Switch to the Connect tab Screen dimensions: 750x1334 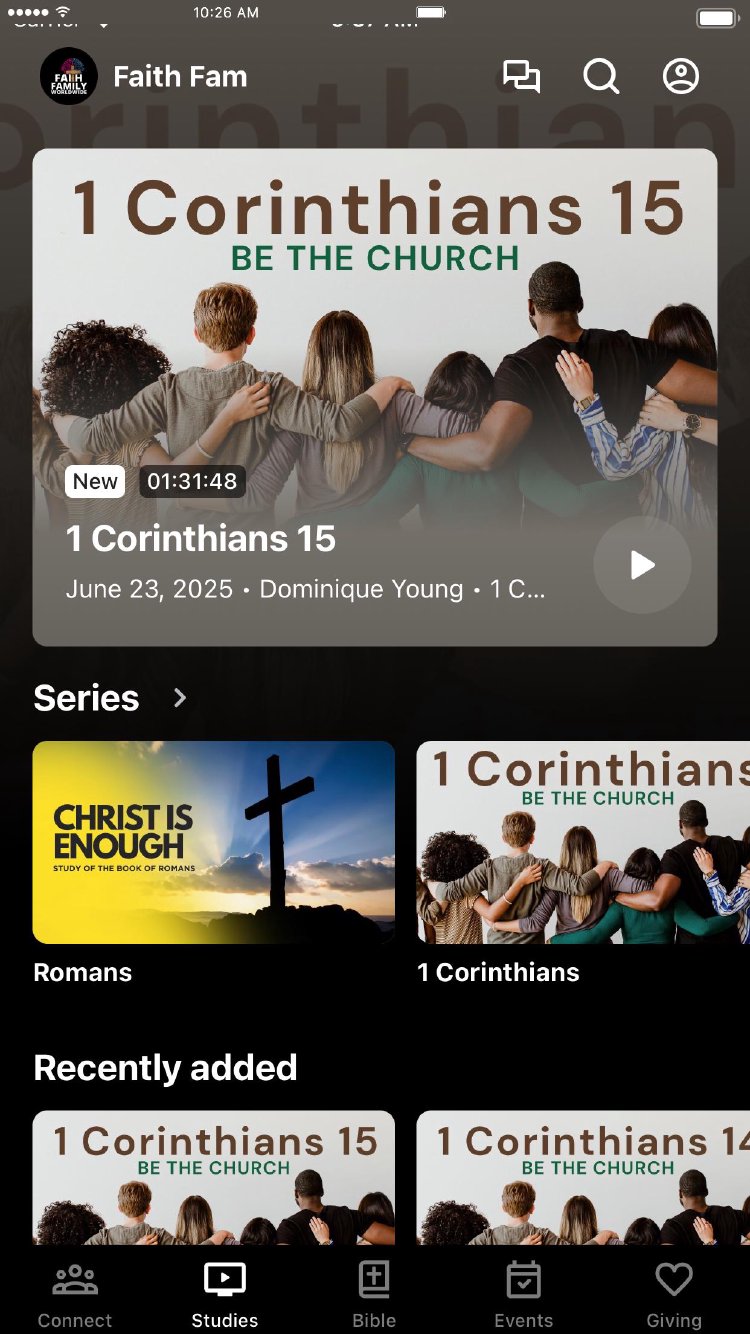(75, 1294)
